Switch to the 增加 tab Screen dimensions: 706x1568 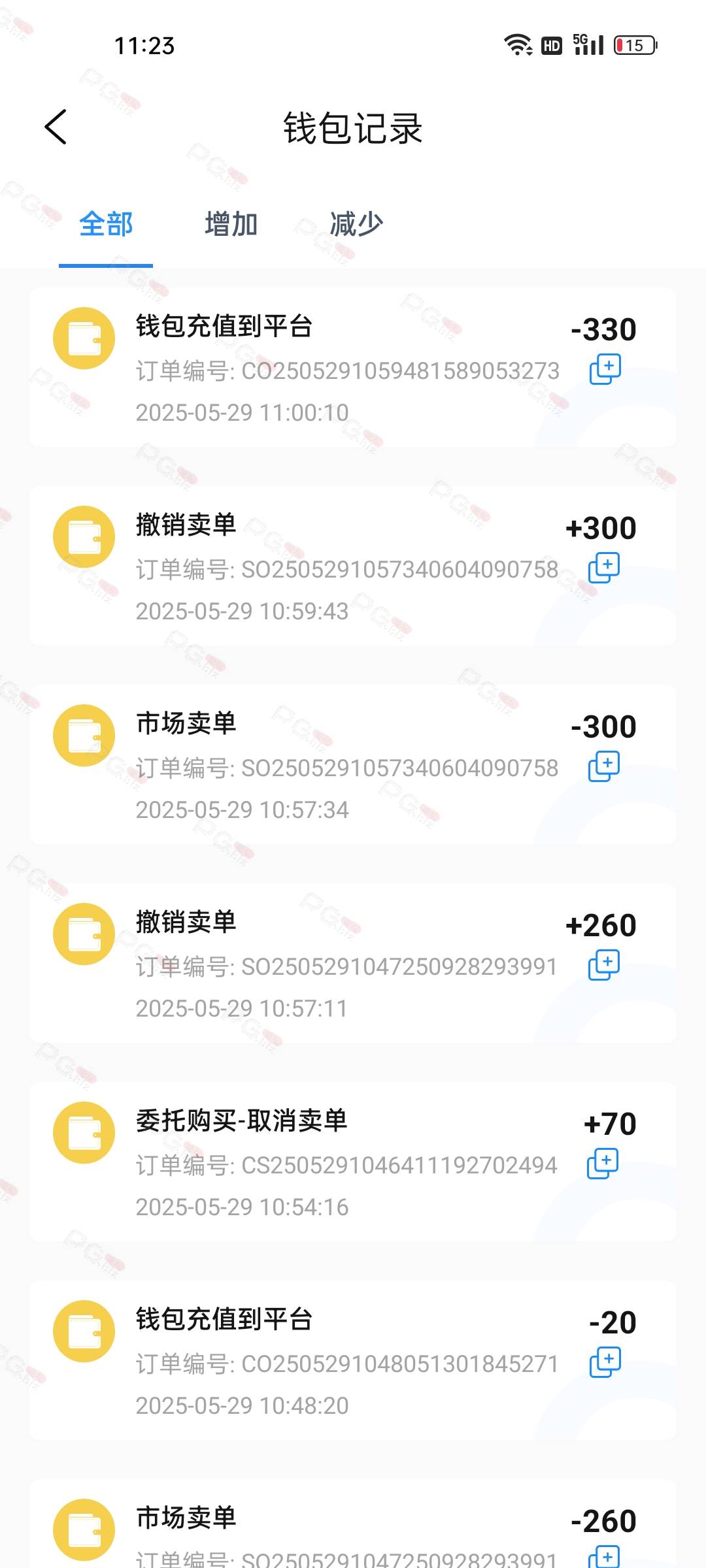[x=231, y=224]
